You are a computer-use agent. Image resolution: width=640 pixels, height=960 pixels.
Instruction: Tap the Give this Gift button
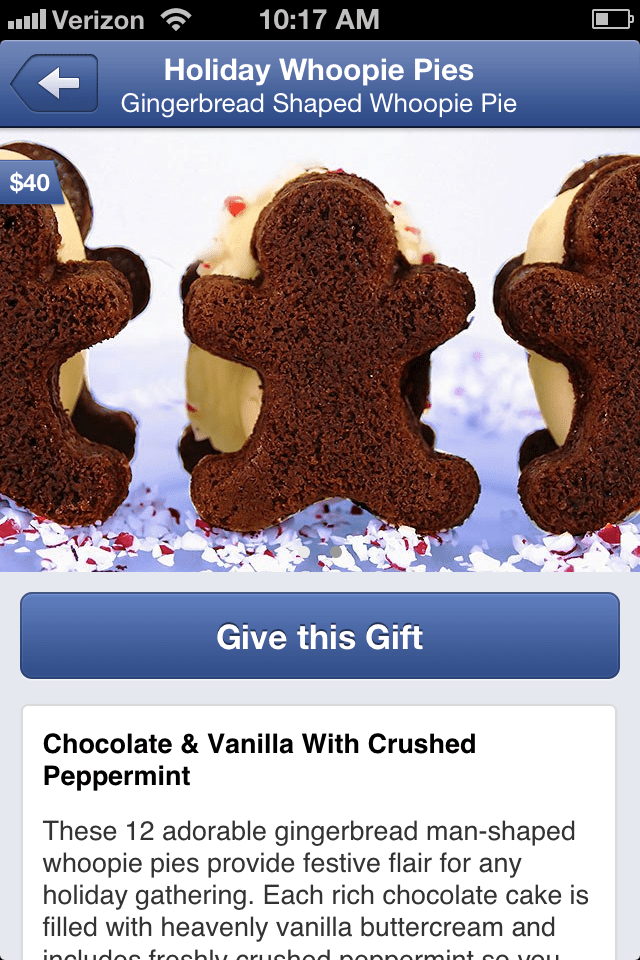point(320,637)
